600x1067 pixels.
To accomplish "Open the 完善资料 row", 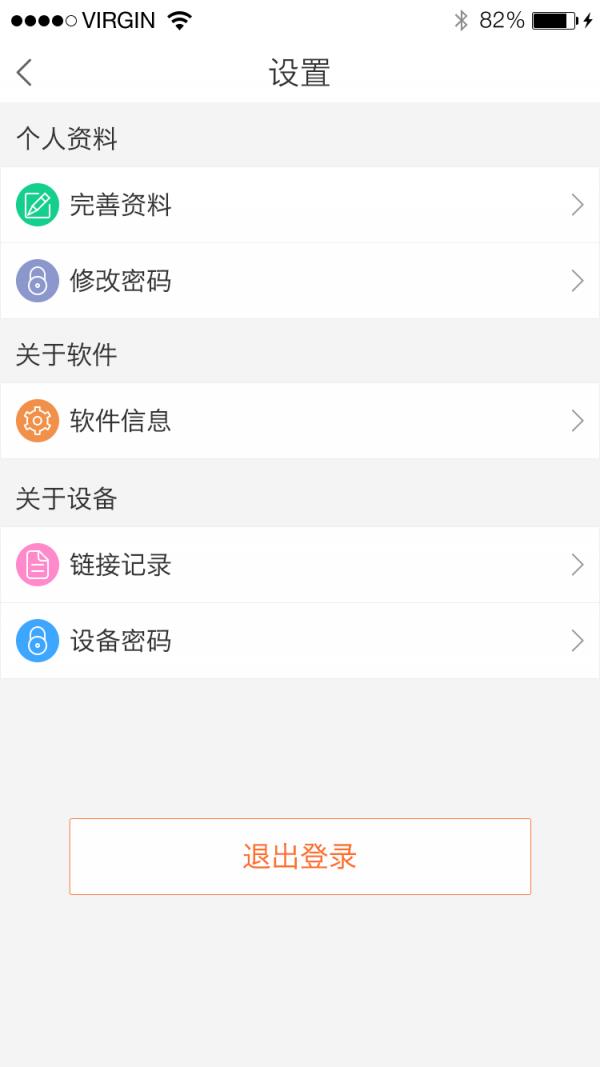I will [300, 205].
